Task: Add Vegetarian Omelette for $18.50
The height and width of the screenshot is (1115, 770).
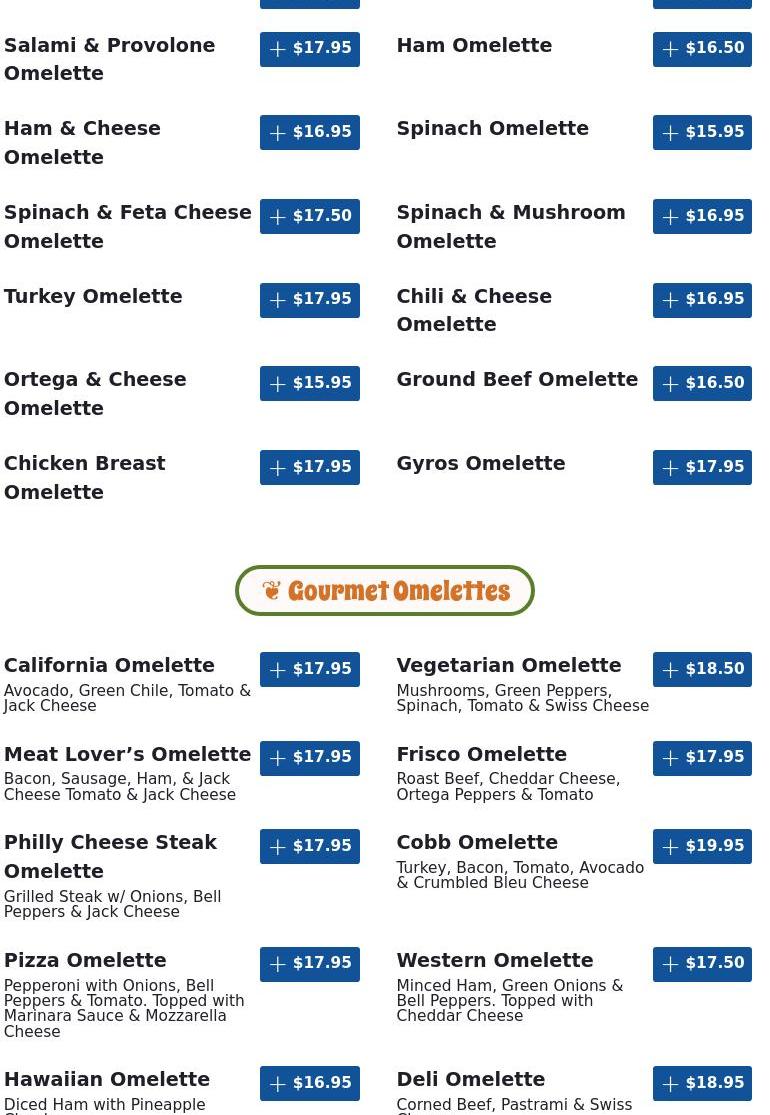Action: coord(702,669)
